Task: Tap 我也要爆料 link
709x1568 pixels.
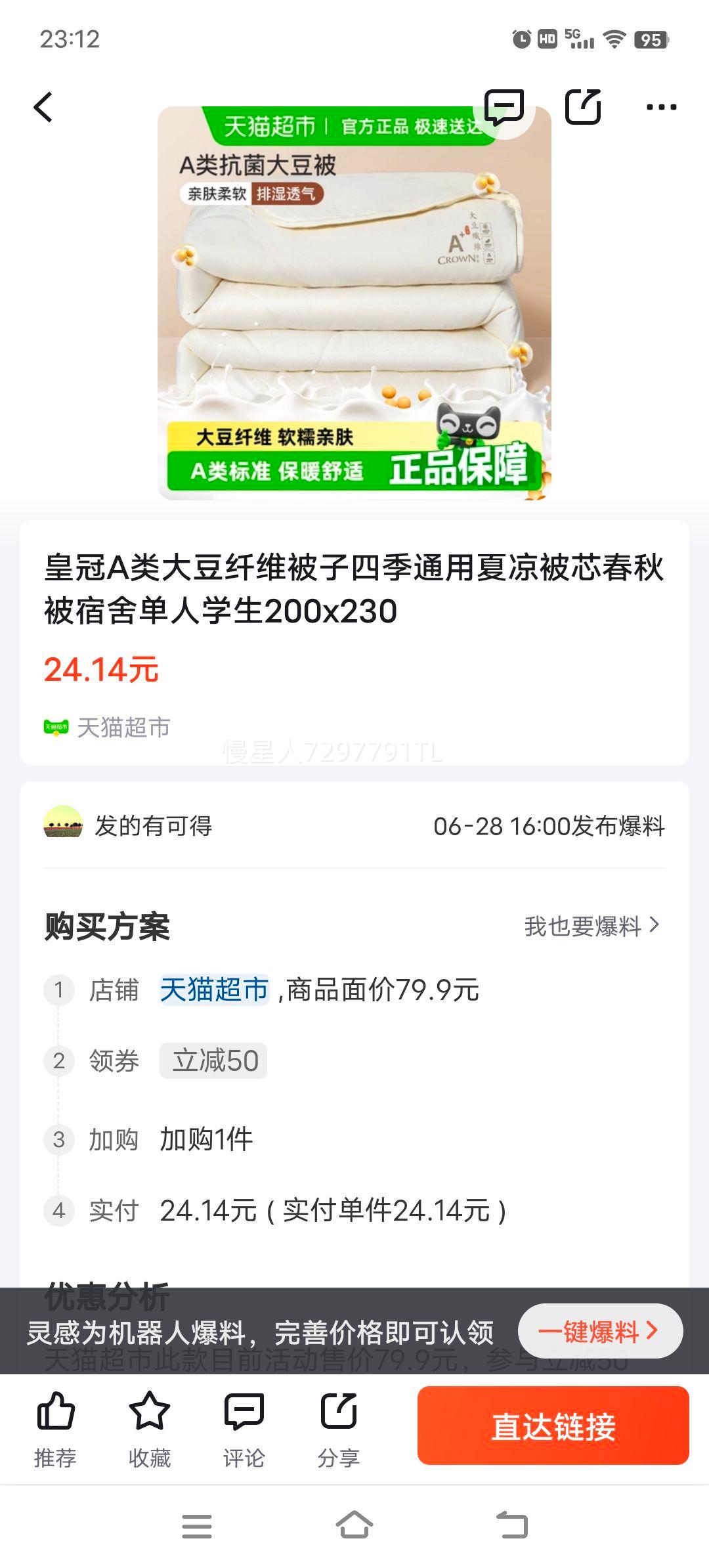Action: [x=591, y=926]
